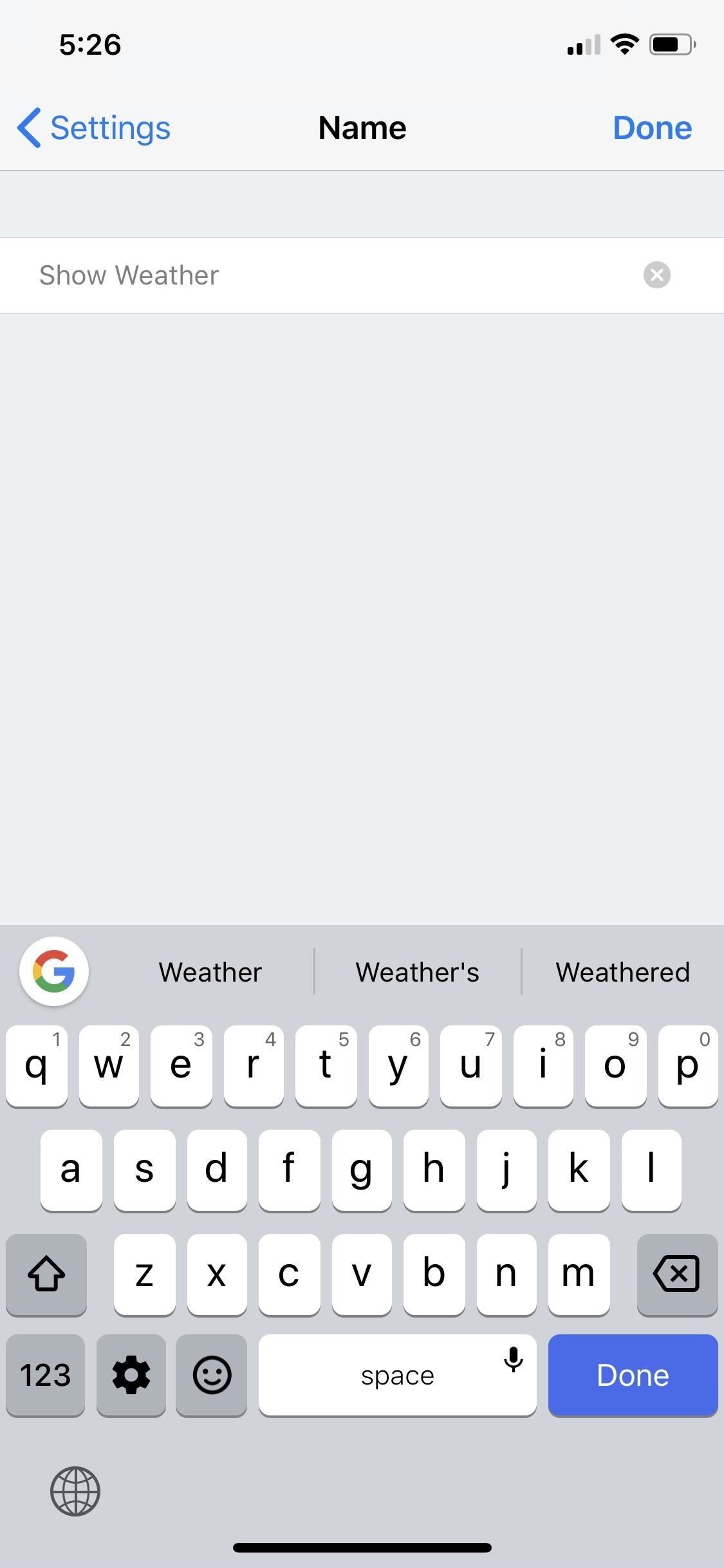Tap the Google G logo on the keyboard
Viewport: 724px width, 1568px height.
point(54,972)
